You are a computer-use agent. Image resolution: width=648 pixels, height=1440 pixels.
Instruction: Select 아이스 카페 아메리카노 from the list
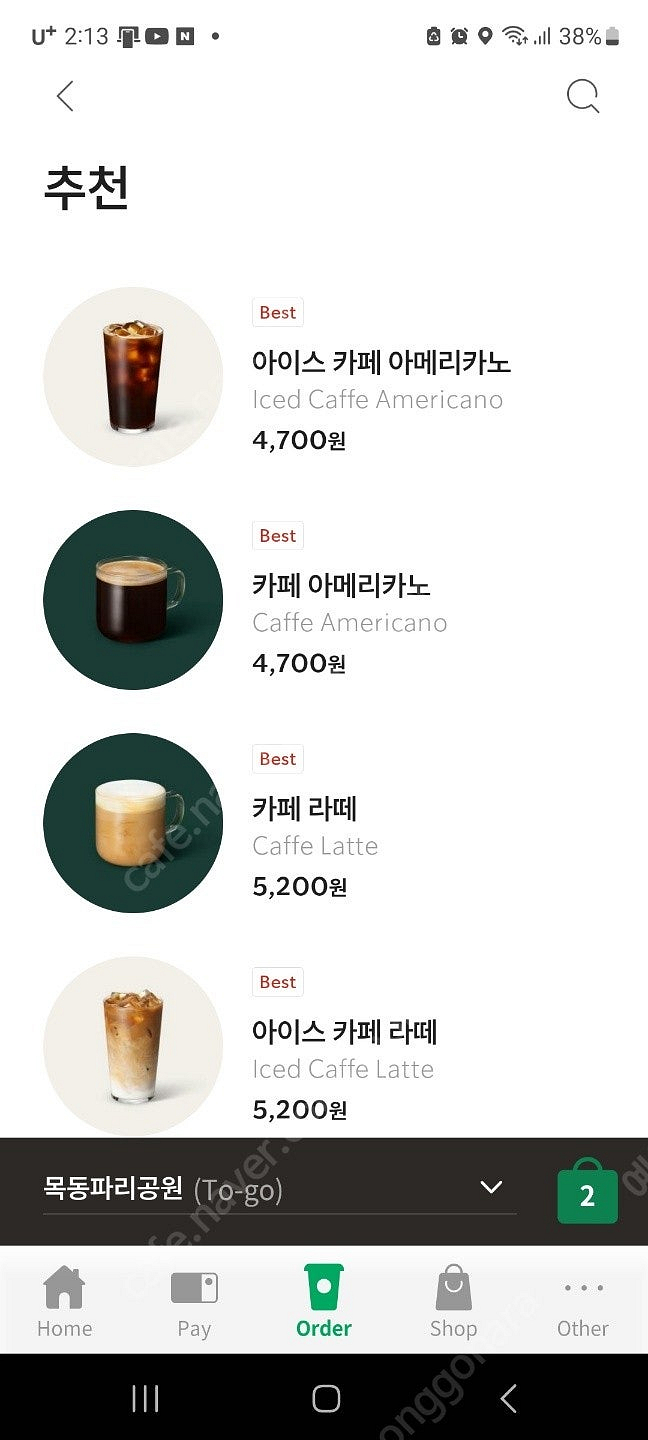(x=380, y=362)
